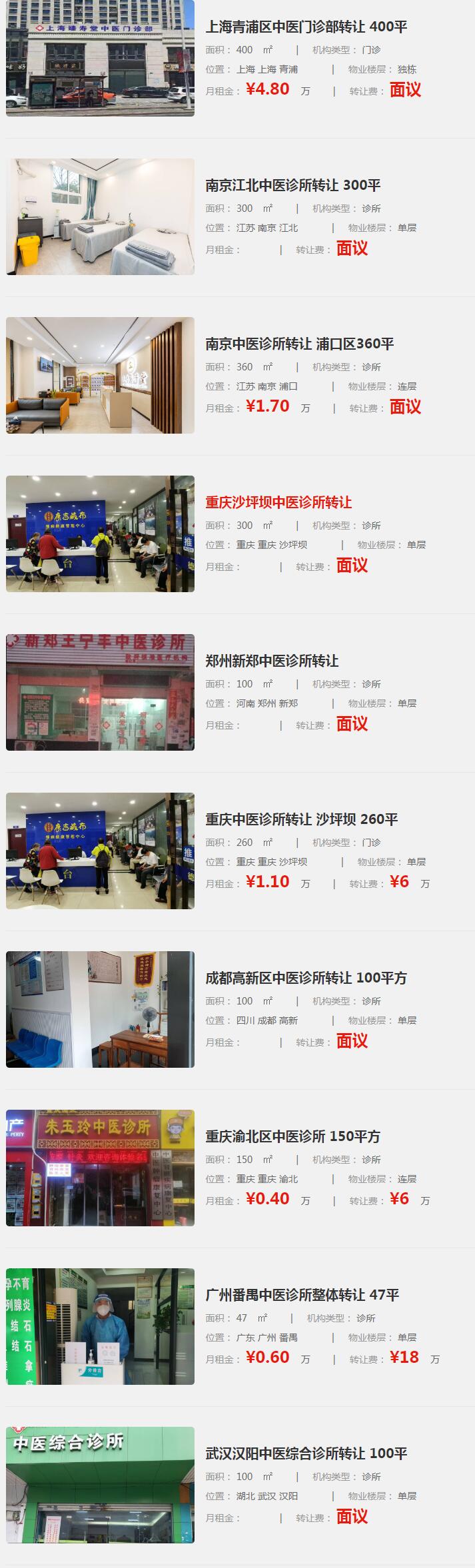Open 武汉汉阳 中医综合诊所 storefront image
The image size is (475, 1568).
tap(100, 1485)
